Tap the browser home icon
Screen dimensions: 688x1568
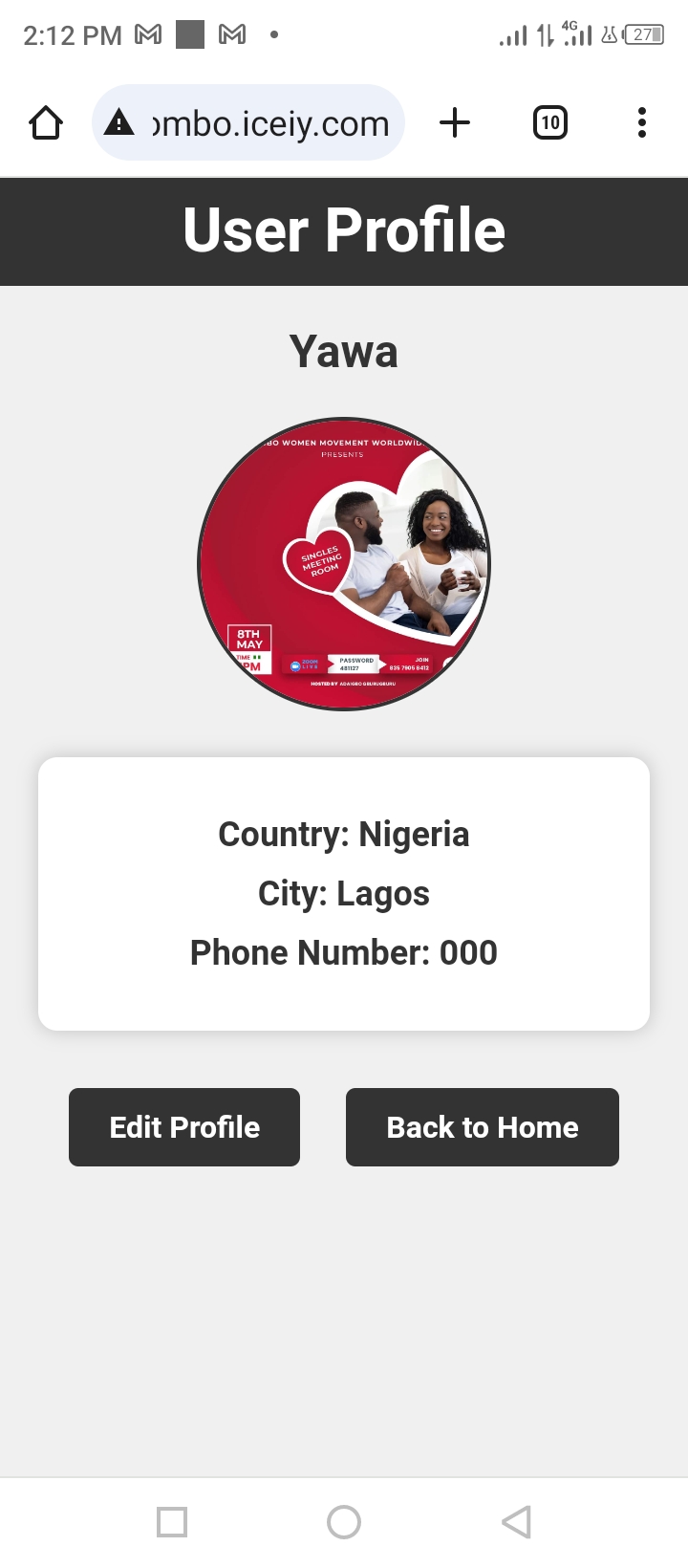pyautogui.click(x=46, y=123)
